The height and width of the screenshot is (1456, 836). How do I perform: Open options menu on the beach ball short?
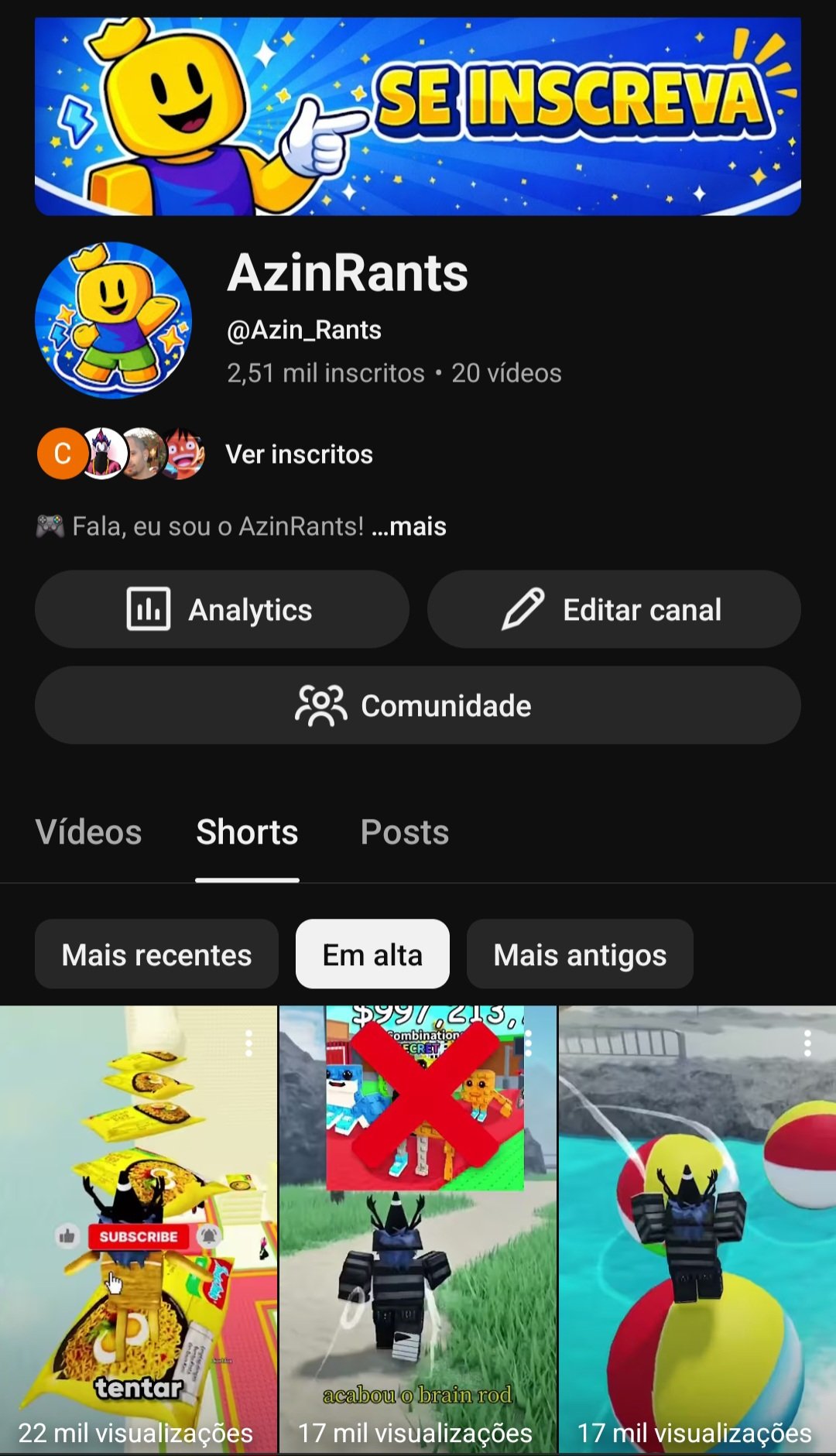(807, 1043)
